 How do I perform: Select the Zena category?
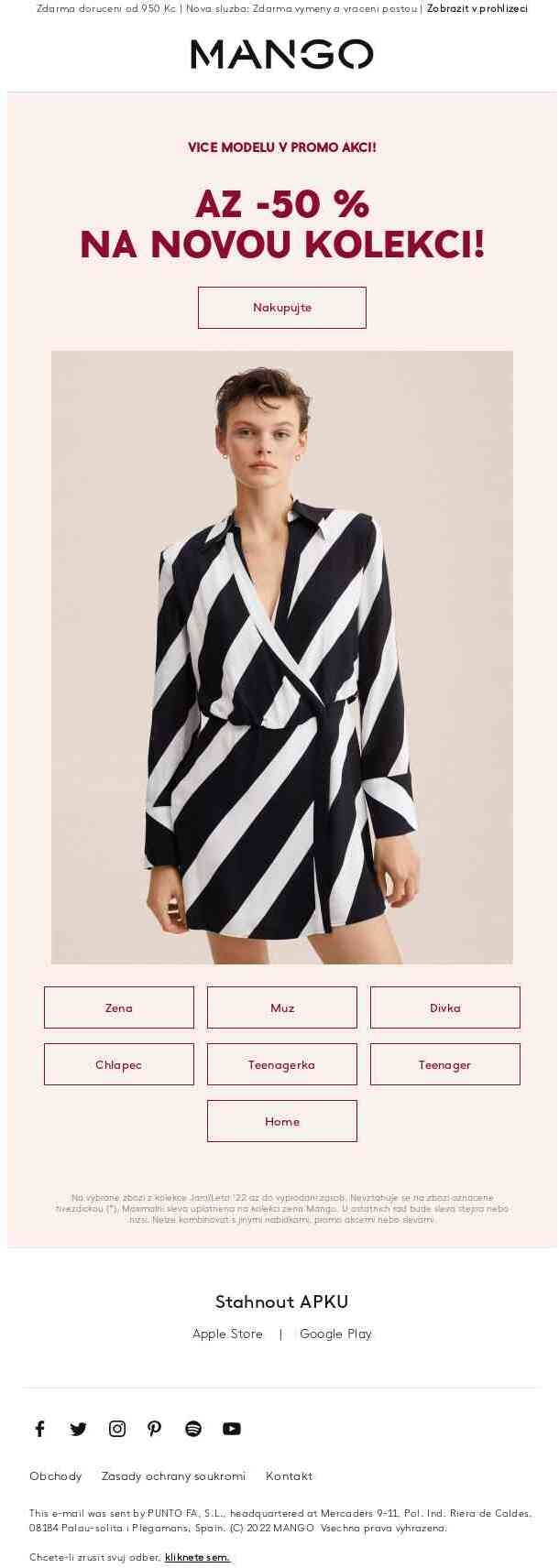119,1007
